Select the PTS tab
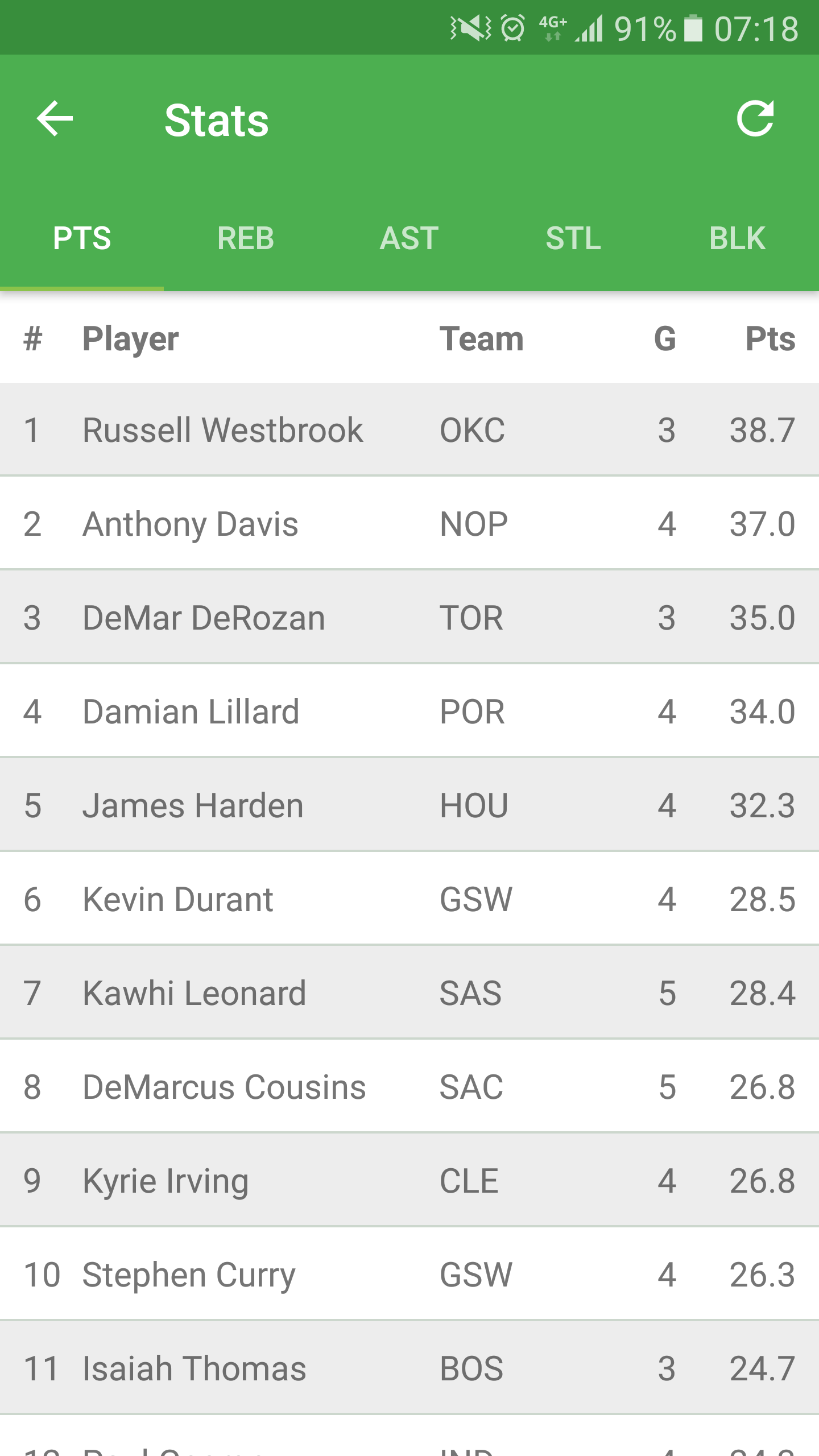This screenshot has width=819, height=1456. [x=82, y=238]
